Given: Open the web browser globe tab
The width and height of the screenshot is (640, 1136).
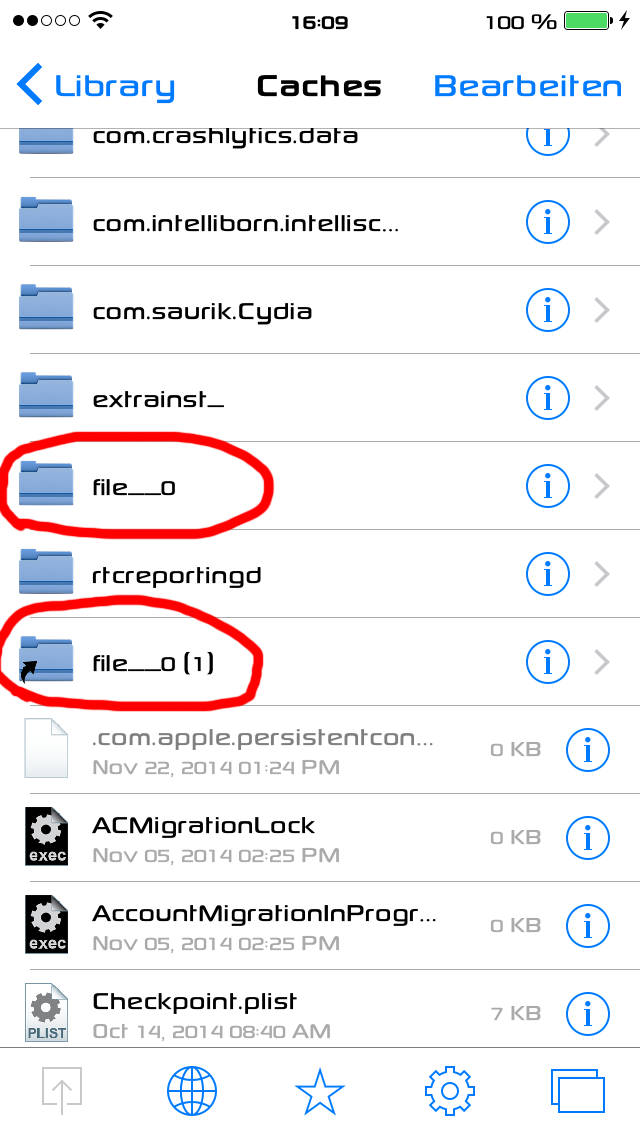Looking at the screenshot, I should [192, 1090].
